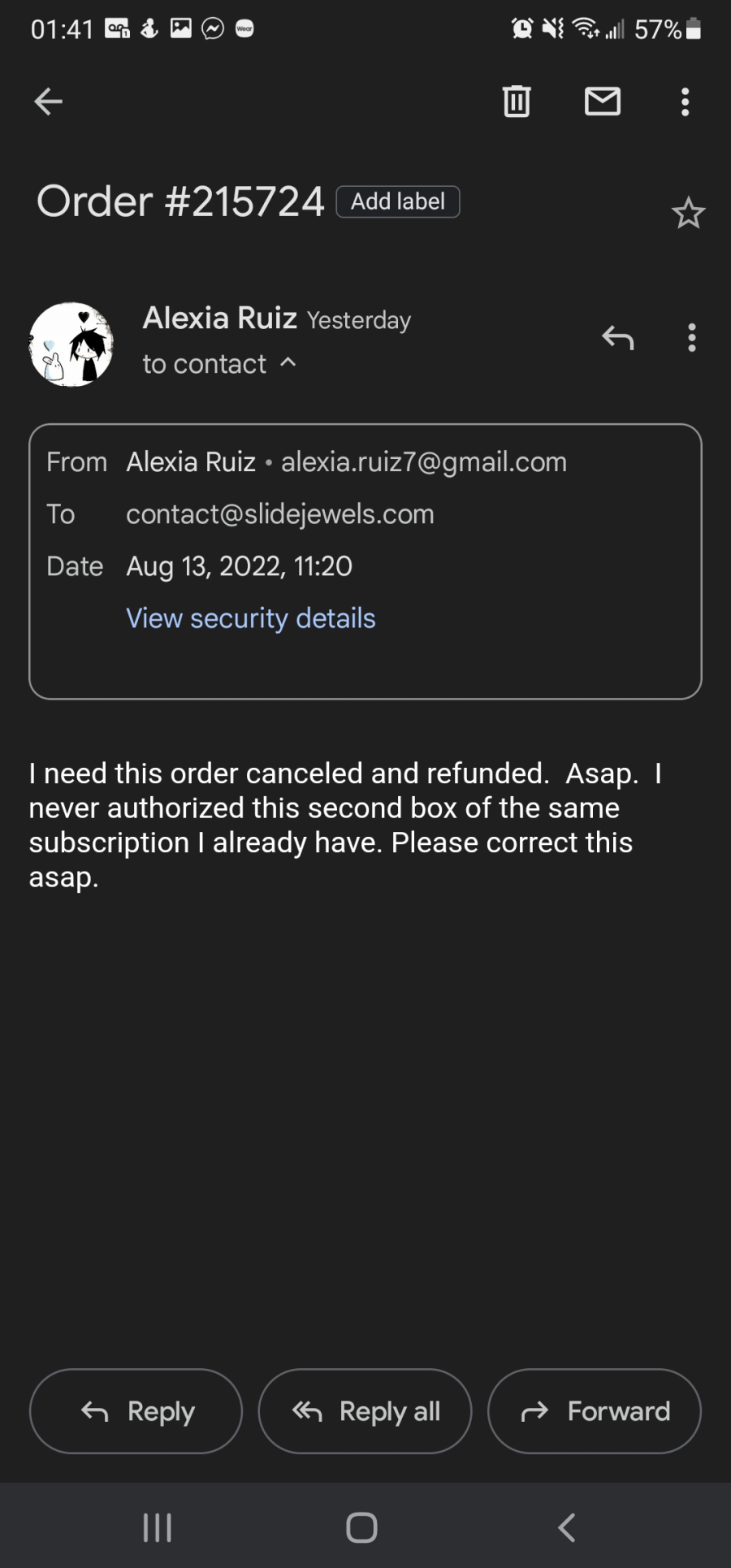The image size is (731, 1568).
Task: Open the top toolbar overflow menu
Action: (686, 102)
